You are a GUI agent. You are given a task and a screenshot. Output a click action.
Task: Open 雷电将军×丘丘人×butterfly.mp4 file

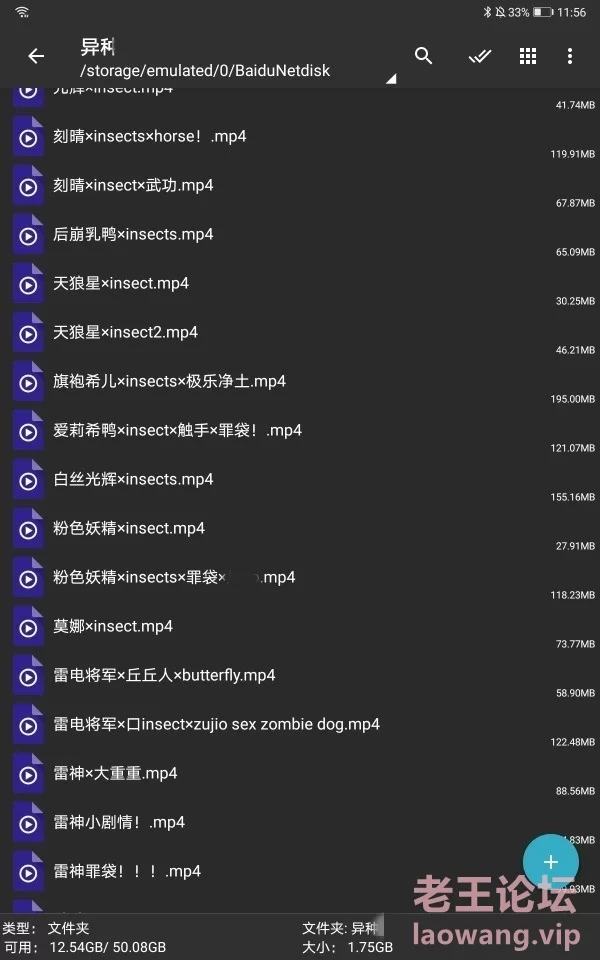pos(300,677)
